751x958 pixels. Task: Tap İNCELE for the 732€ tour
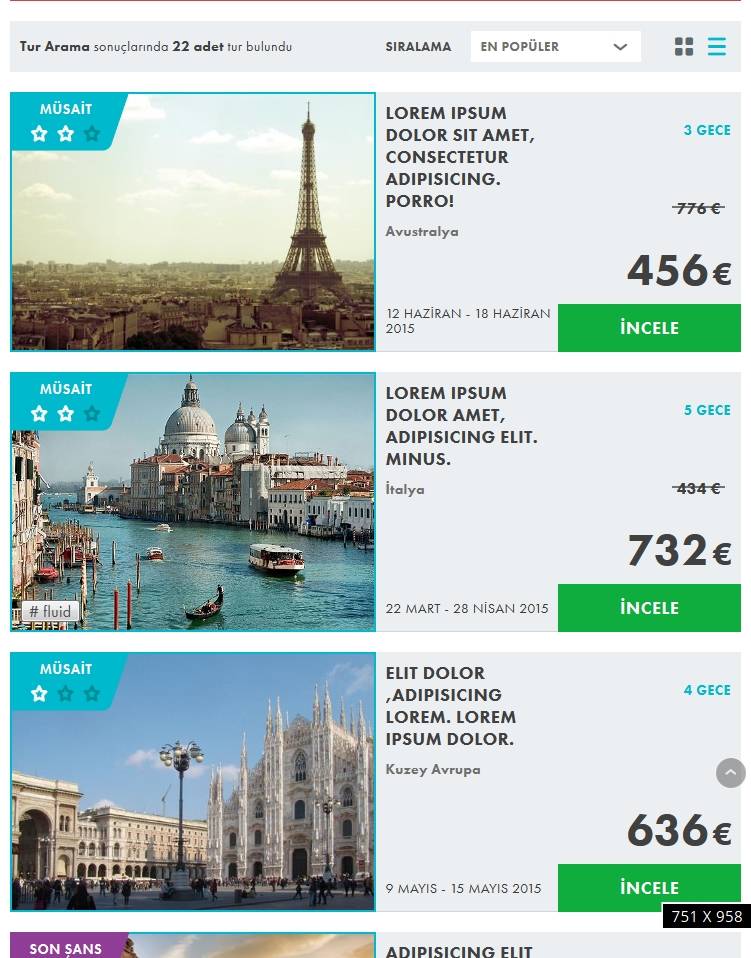(649, 608)
